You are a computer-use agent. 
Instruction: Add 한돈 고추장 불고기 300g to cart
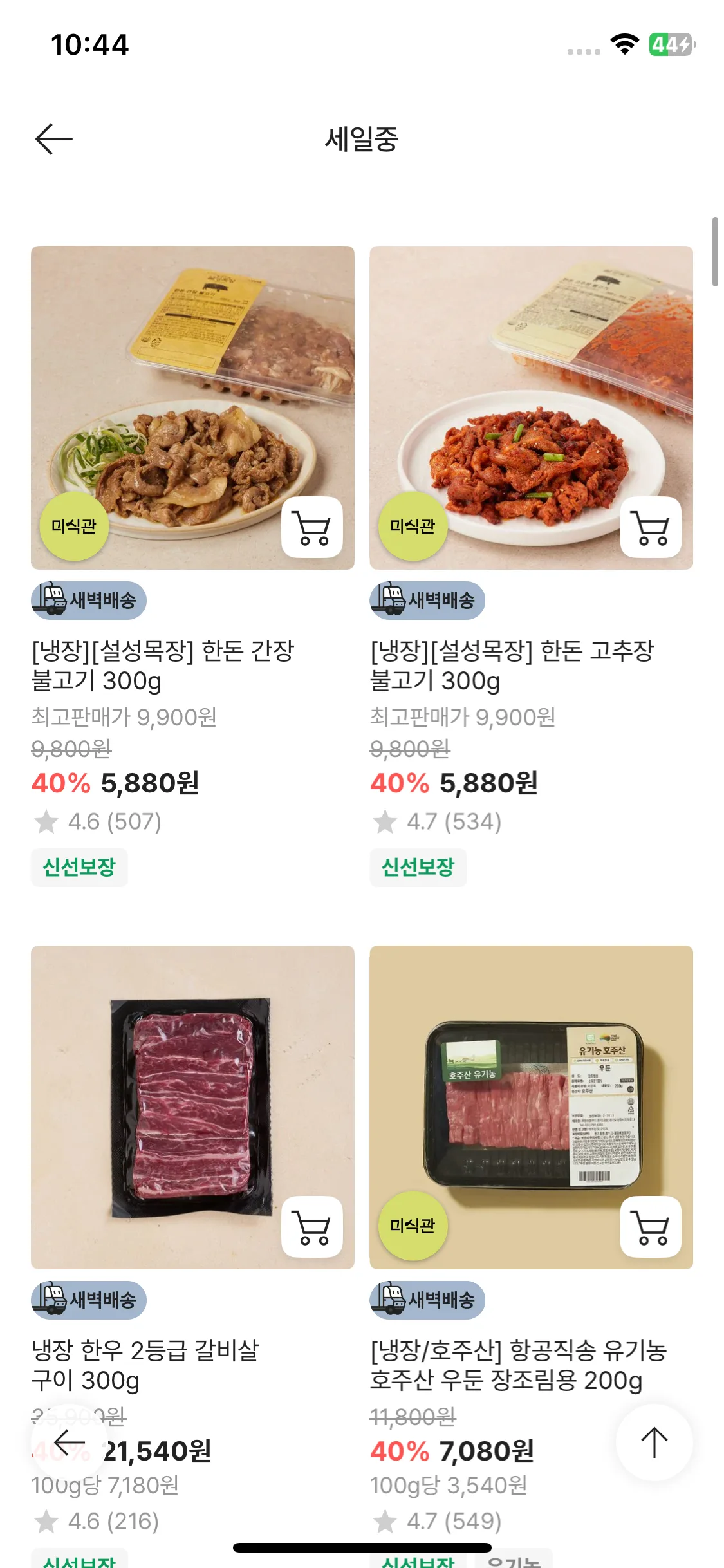[651, 527]
